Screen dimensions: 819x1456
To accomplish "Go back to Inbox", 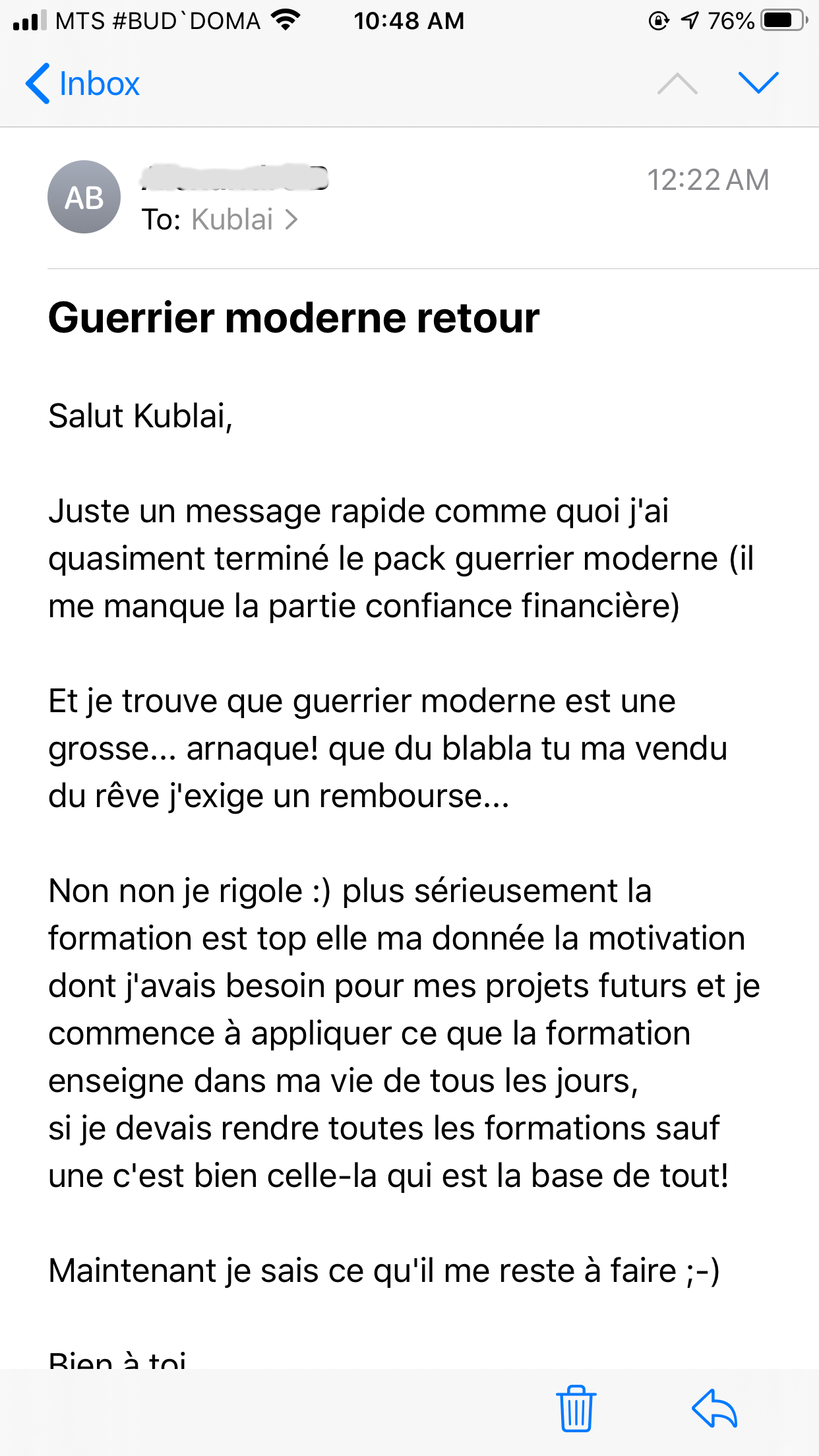I will coord(82,84).
